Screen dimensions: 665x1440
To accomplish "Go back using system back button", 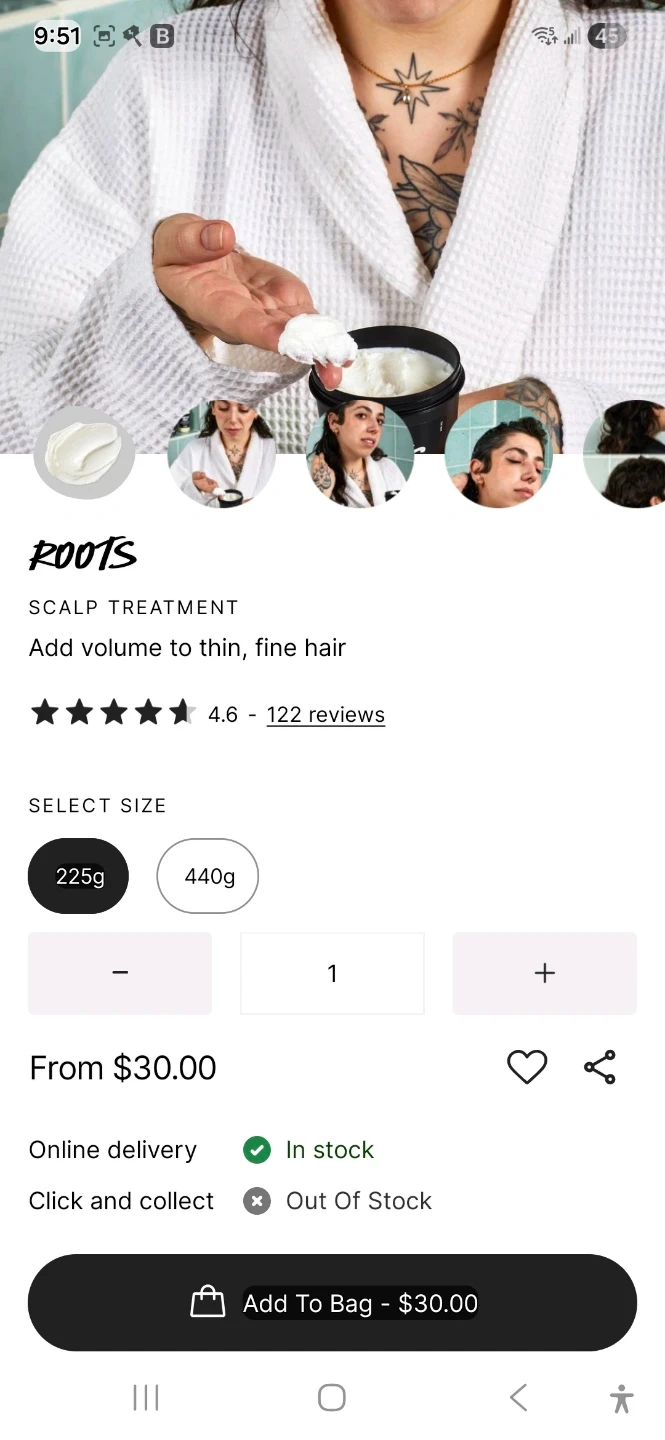I will click(x=518, y=1397).
